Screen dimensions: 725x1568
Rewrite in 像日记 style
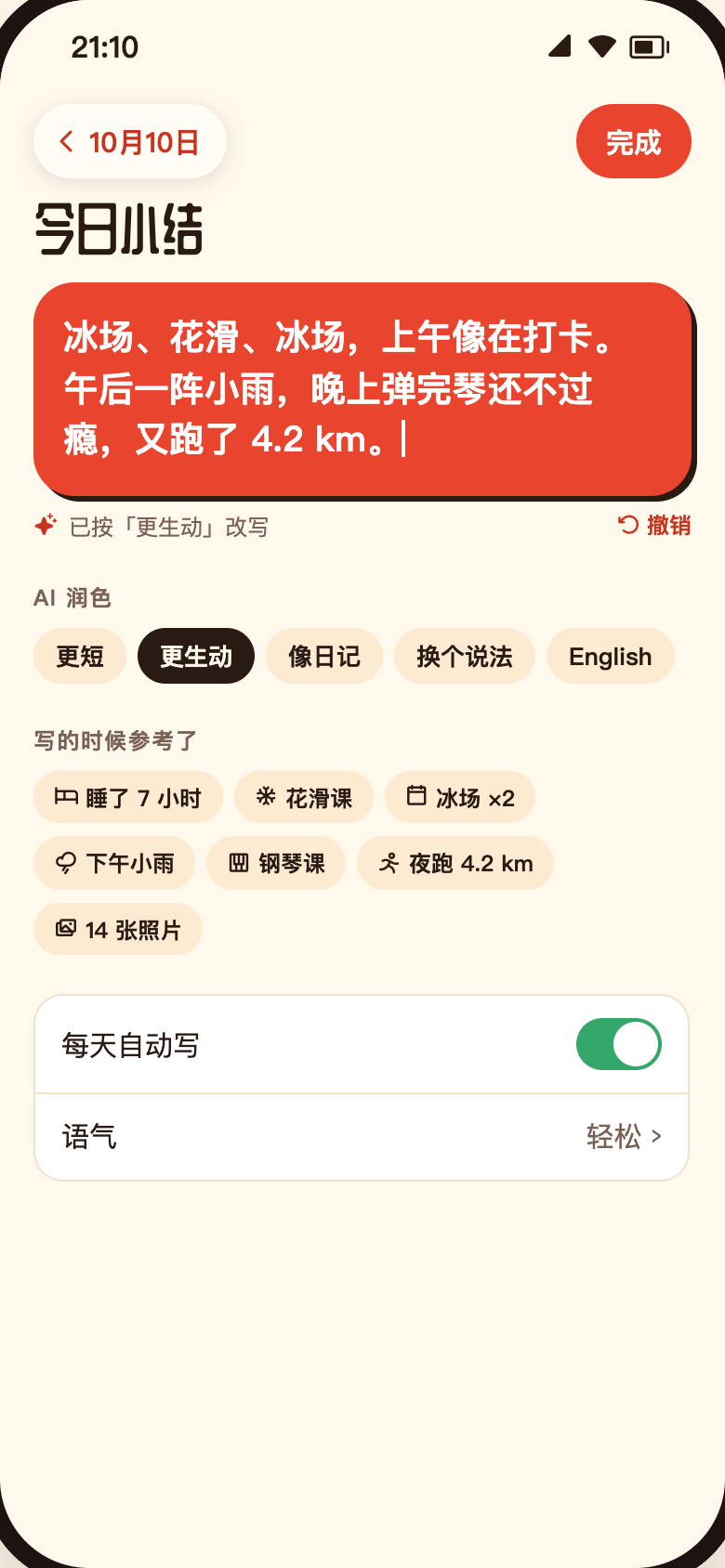pyautogui.click(x=324, y=656)
